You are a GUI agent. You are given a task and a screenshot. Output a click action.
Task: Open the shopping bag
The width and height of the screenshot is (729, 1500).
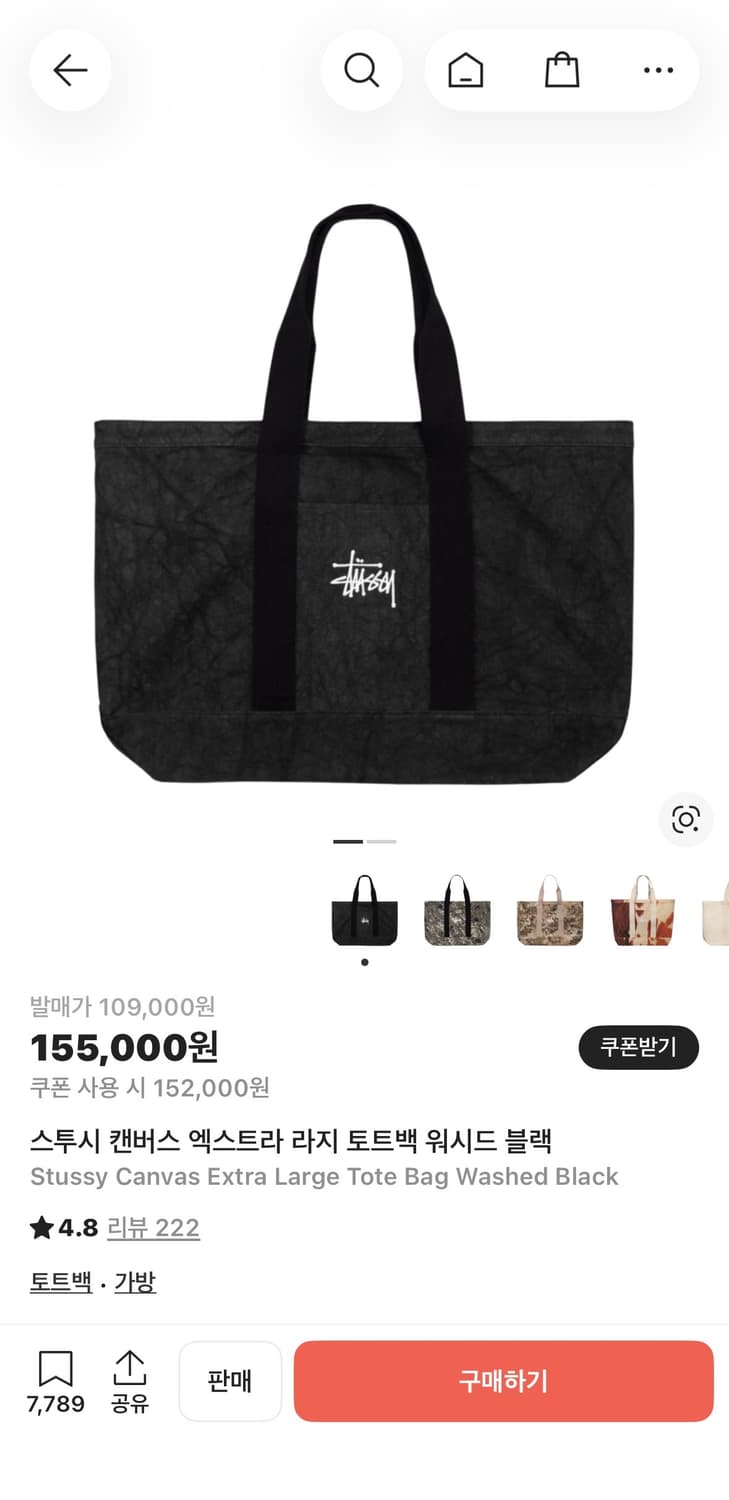click(561, 70)
